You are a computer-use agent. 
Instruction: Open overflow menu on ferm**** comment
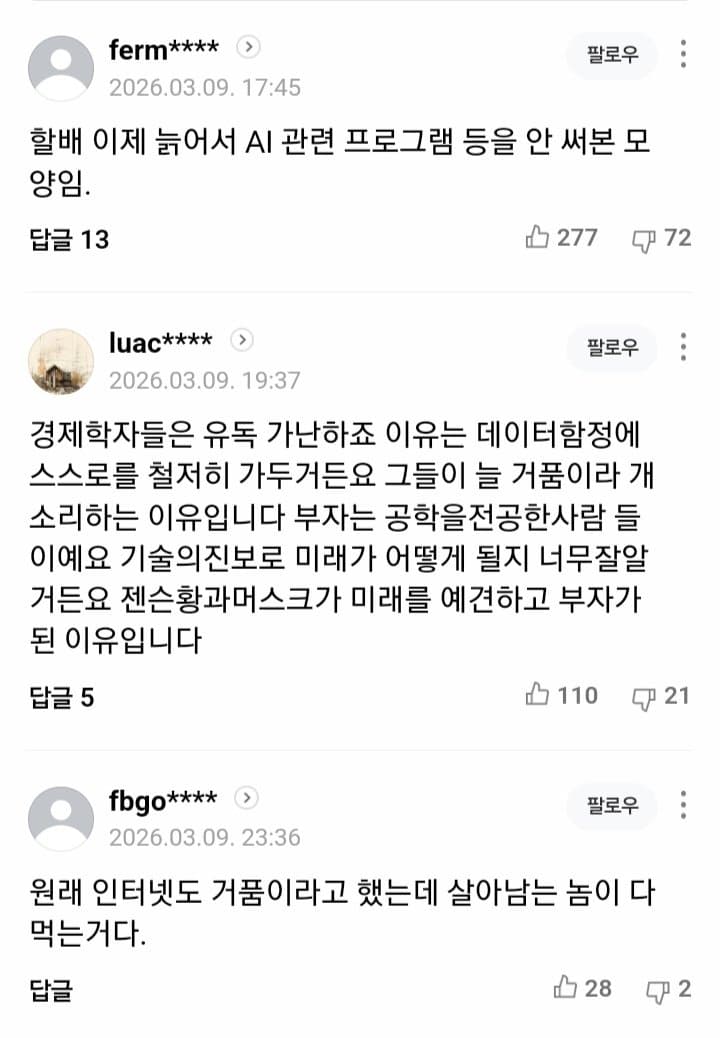coord(683,54)
